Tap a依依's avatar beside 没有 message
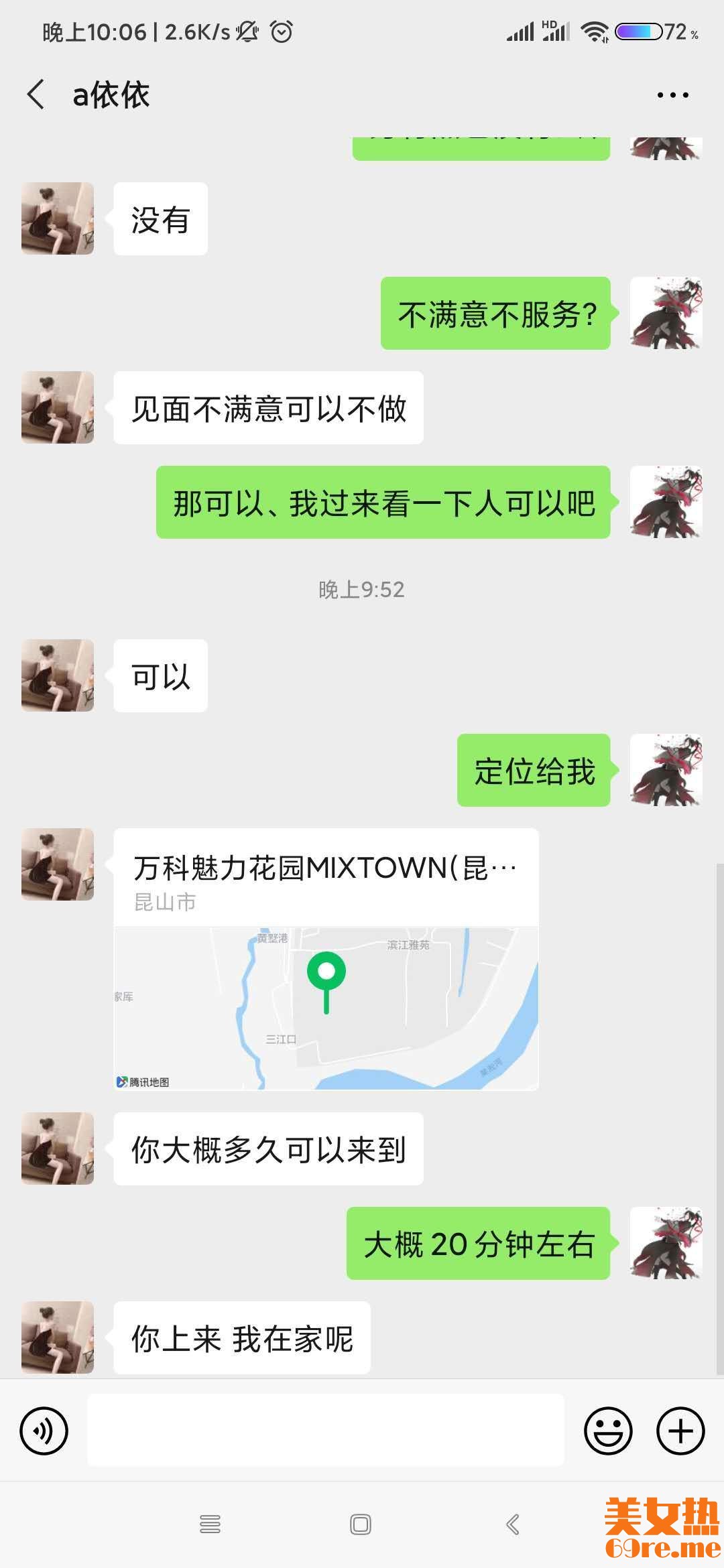The image size is (724, 1568). click(x=58, y=218)
